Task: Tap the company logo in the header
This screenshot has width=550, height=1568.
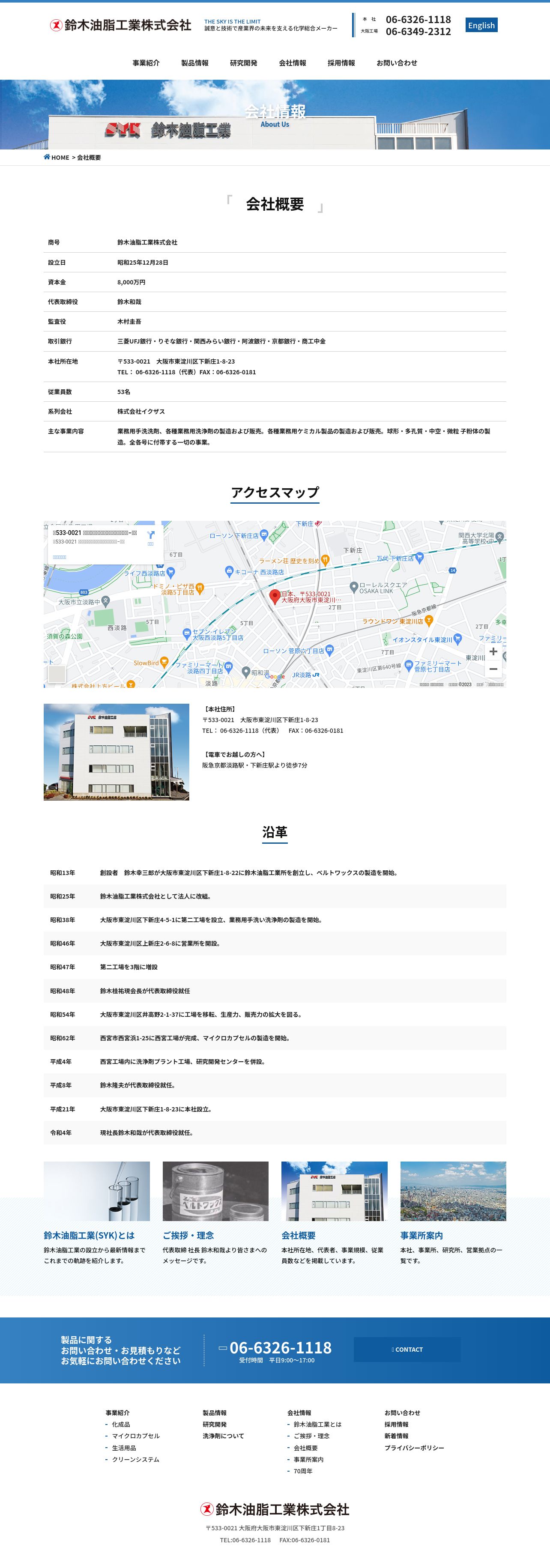Action: 121,26
